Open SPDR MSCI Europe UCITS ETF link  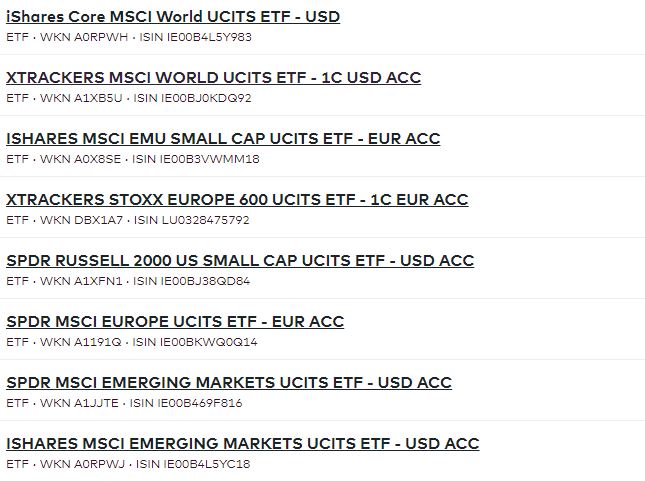click(x=175, y=322)
